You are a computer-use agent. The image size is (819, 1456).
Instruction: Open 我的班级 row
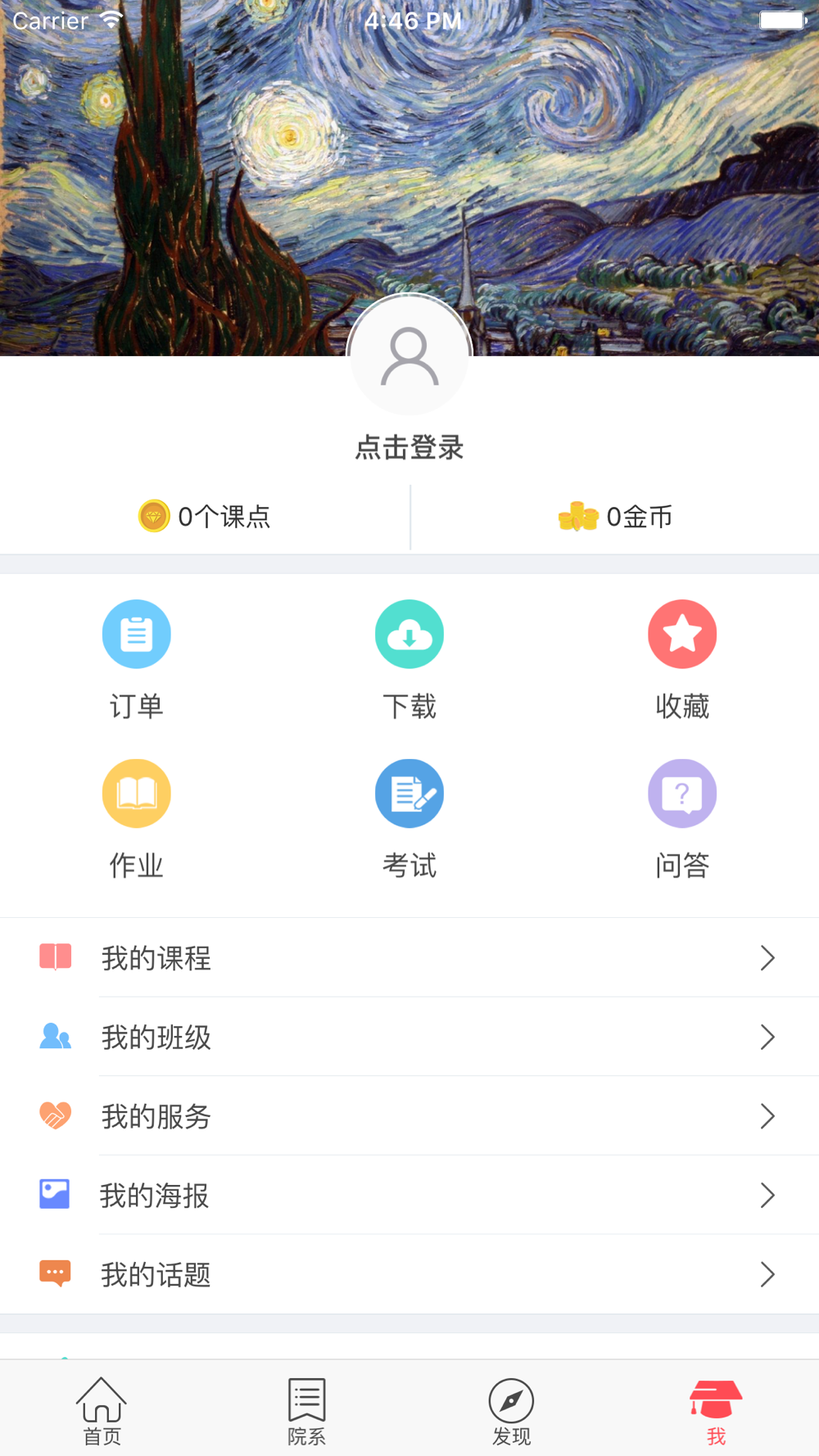pyautogui.click(x=409, y=1037)
